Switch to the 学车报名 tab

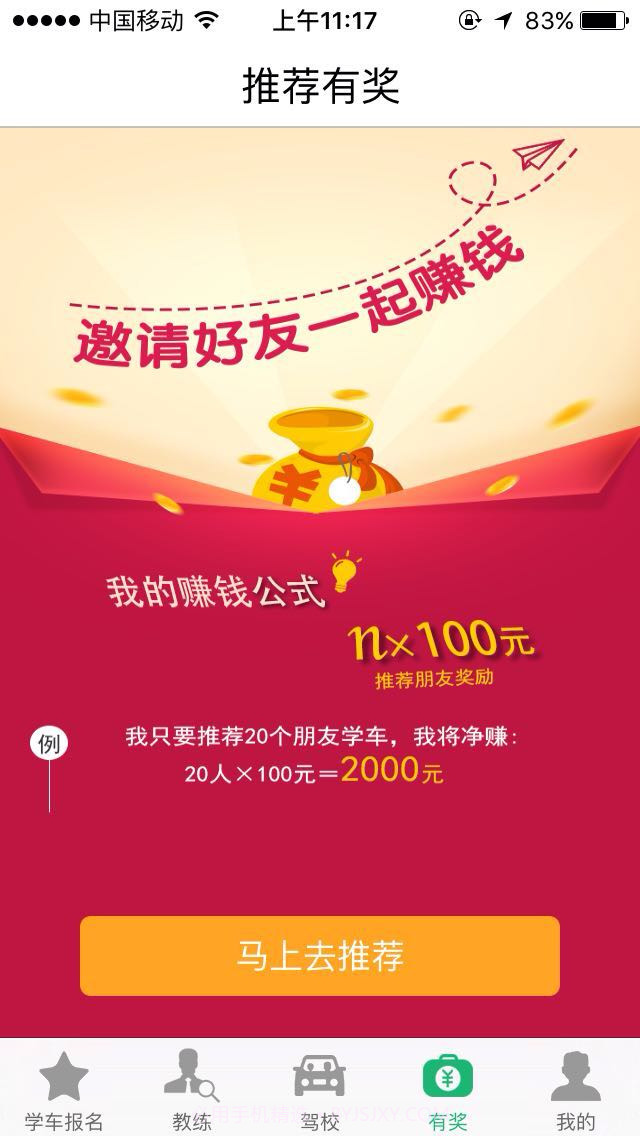pos(64,1090)
